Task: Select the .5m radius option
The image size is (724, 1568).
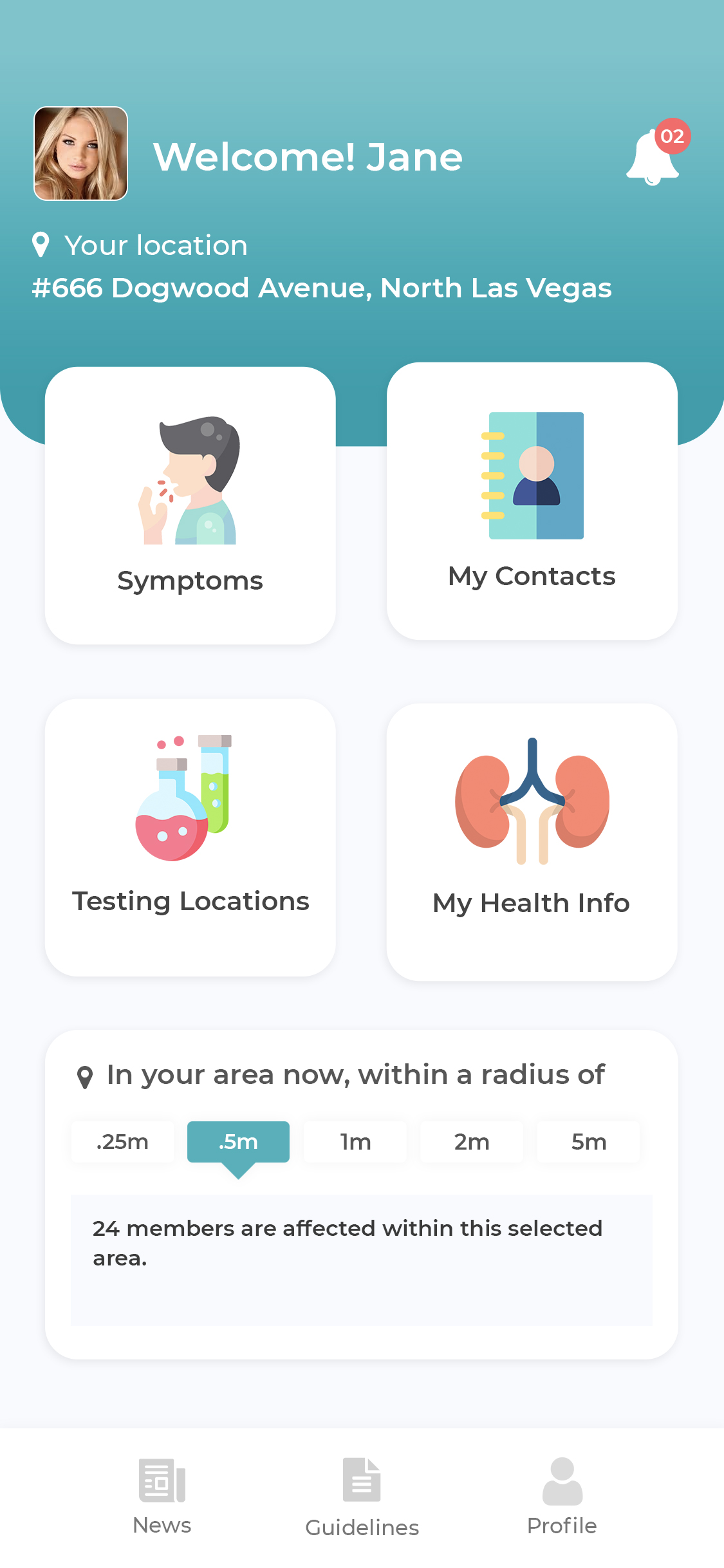Action: pos(238,1142)
